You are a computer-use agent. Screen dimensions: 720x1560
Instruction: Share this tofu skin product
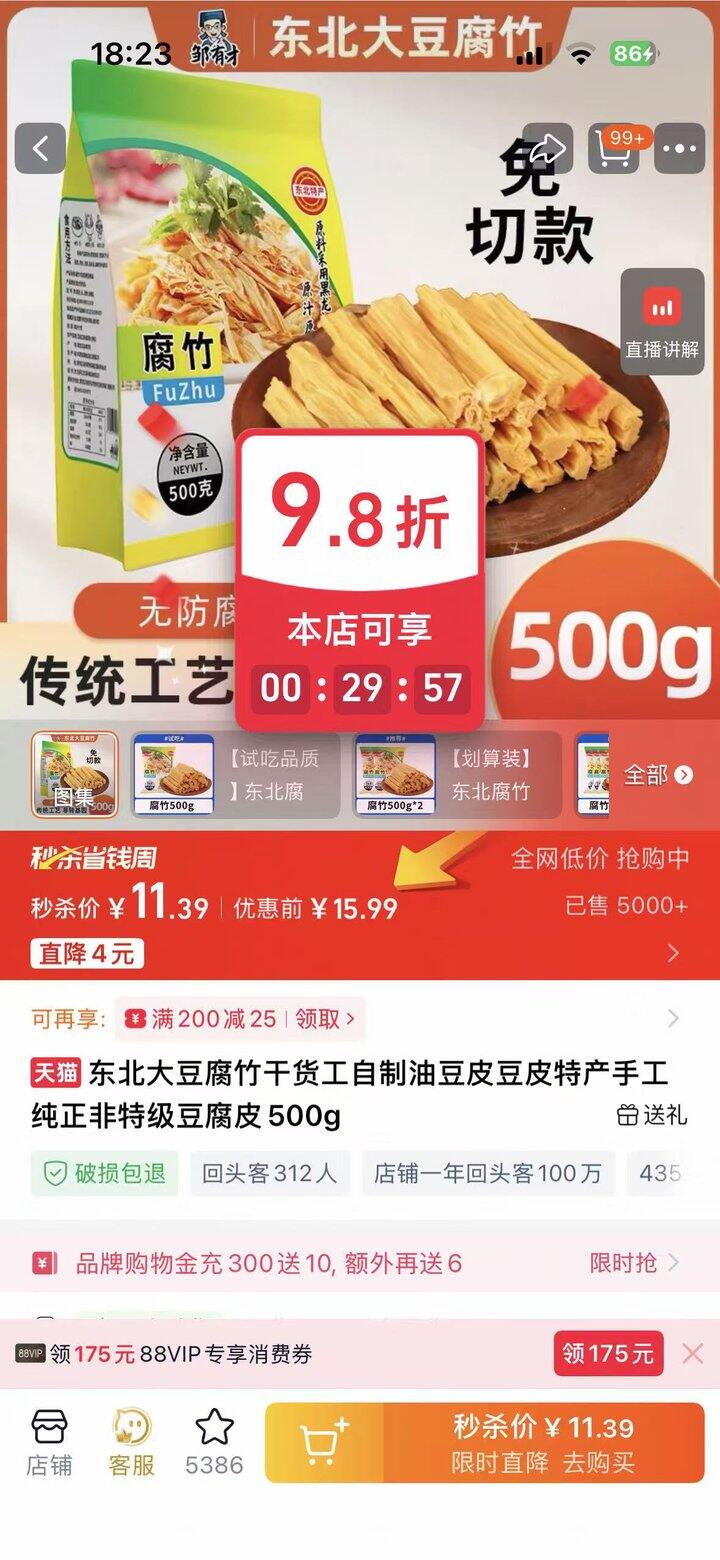[546, 149]
